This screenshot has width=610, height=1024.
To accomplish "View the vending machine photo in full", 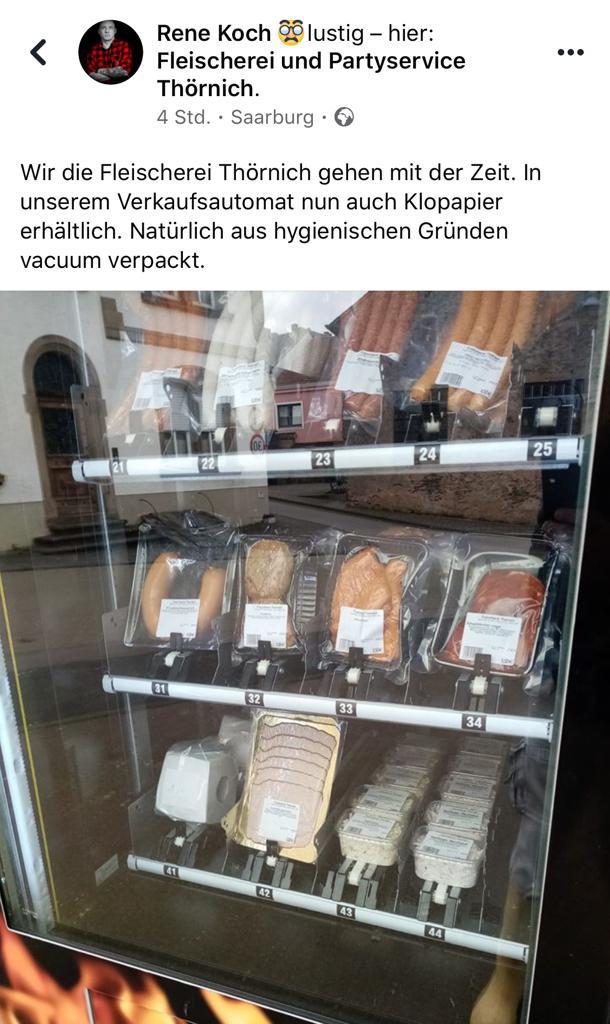I will coord(304,650).
